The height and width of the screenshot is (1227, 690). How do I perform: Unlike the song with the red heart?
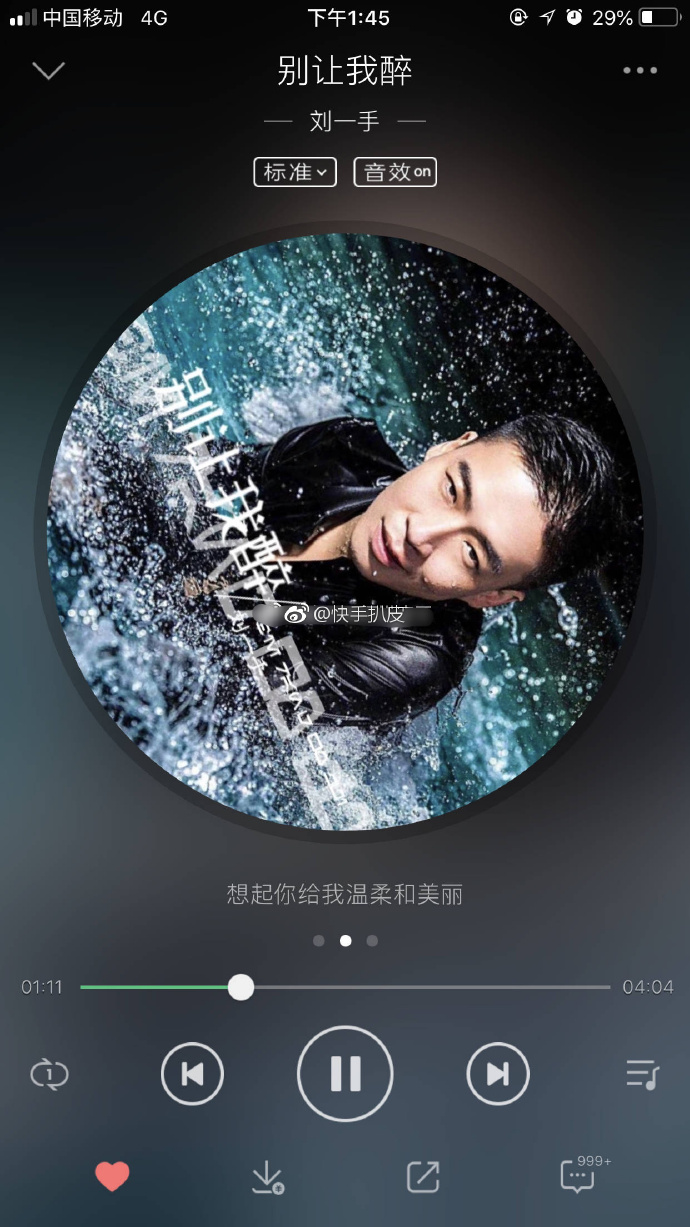coord(112,1176)
